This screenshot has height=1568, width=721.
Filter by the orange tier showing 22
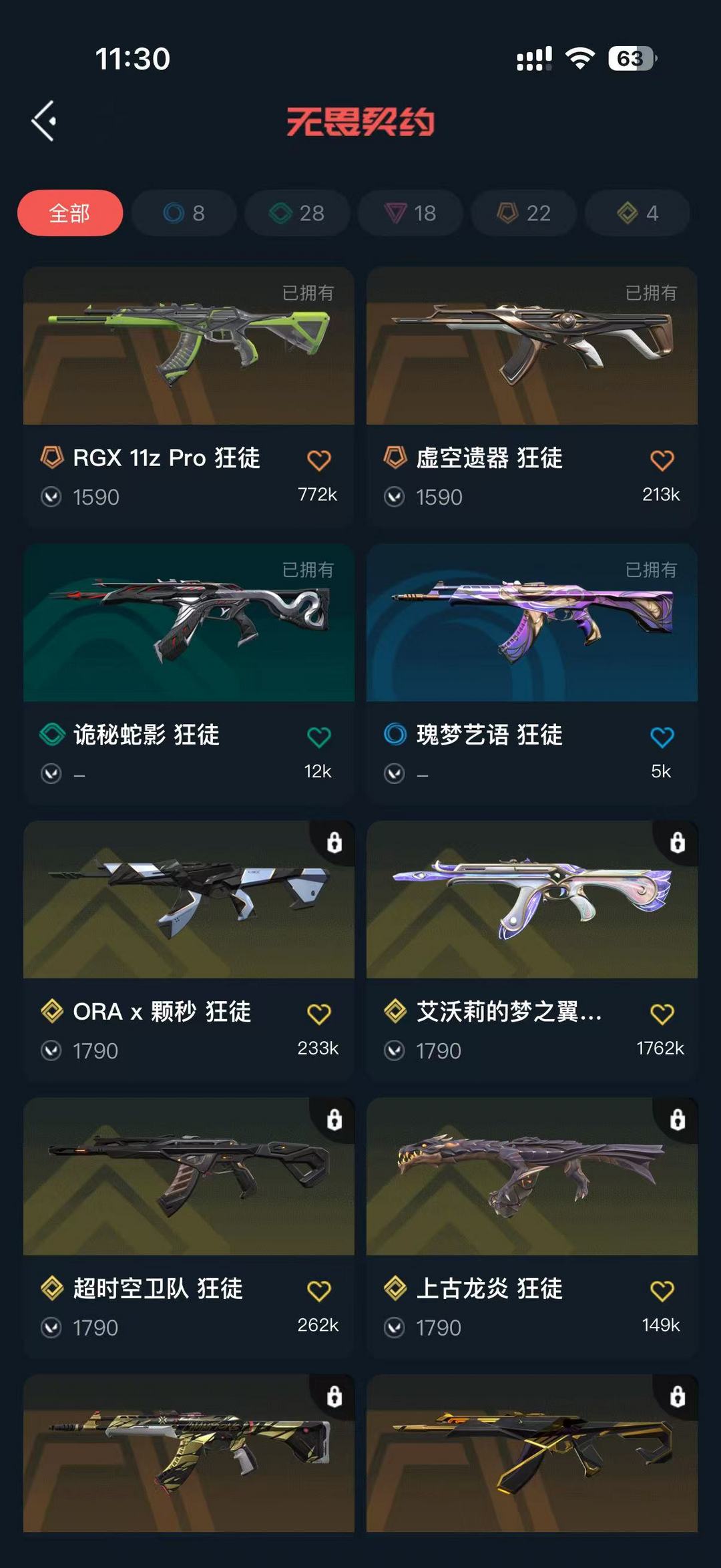[x=524, y=213]
